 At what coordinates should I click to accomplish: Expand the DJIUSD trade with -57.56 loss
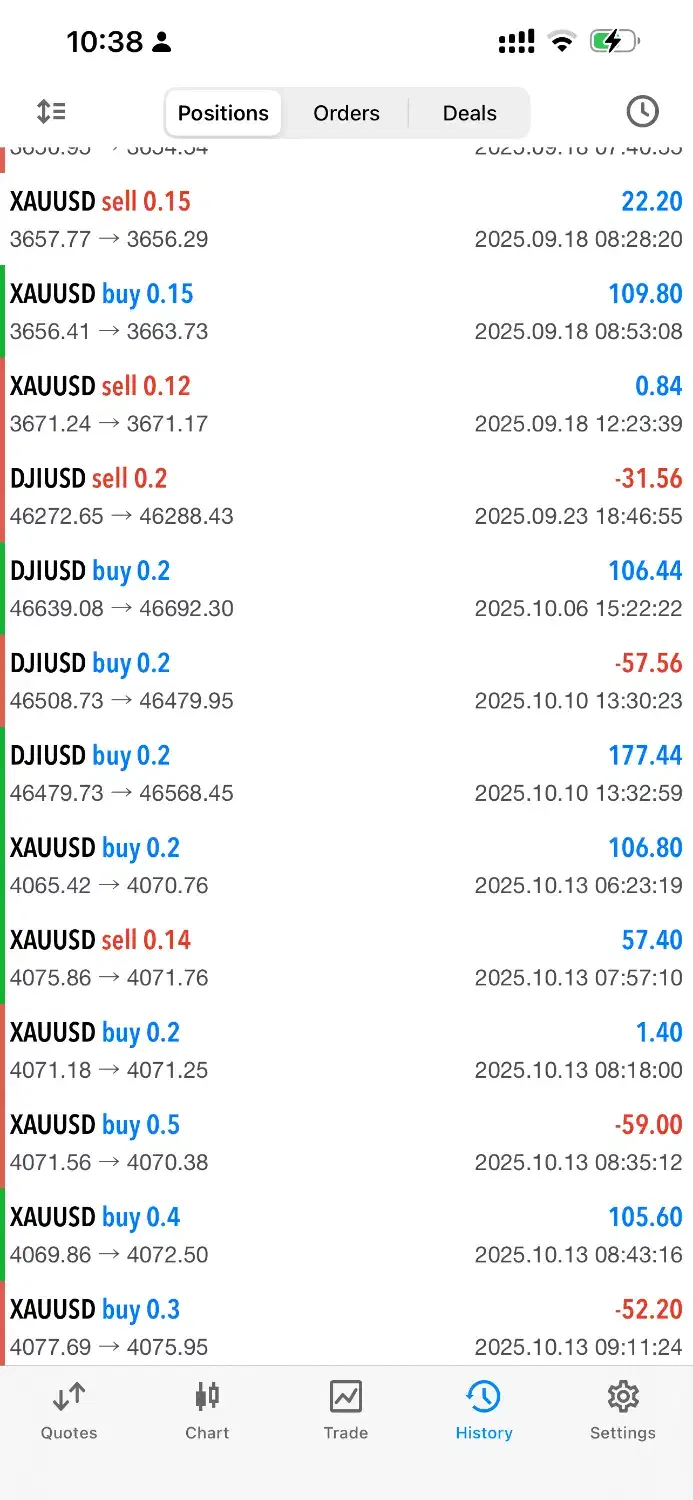pyautogui.click(x=346, y=681)
